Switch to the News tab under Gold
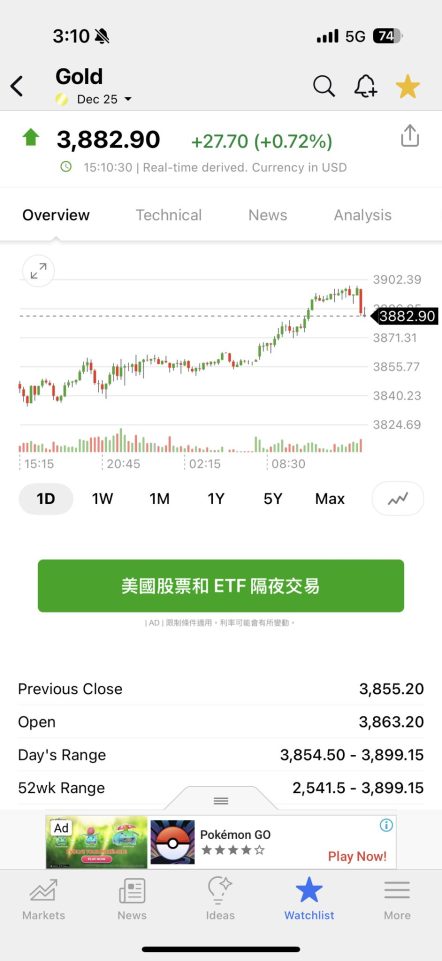This screenshot has height=961, width=442. pyautogui.click(x=268, y=215)
